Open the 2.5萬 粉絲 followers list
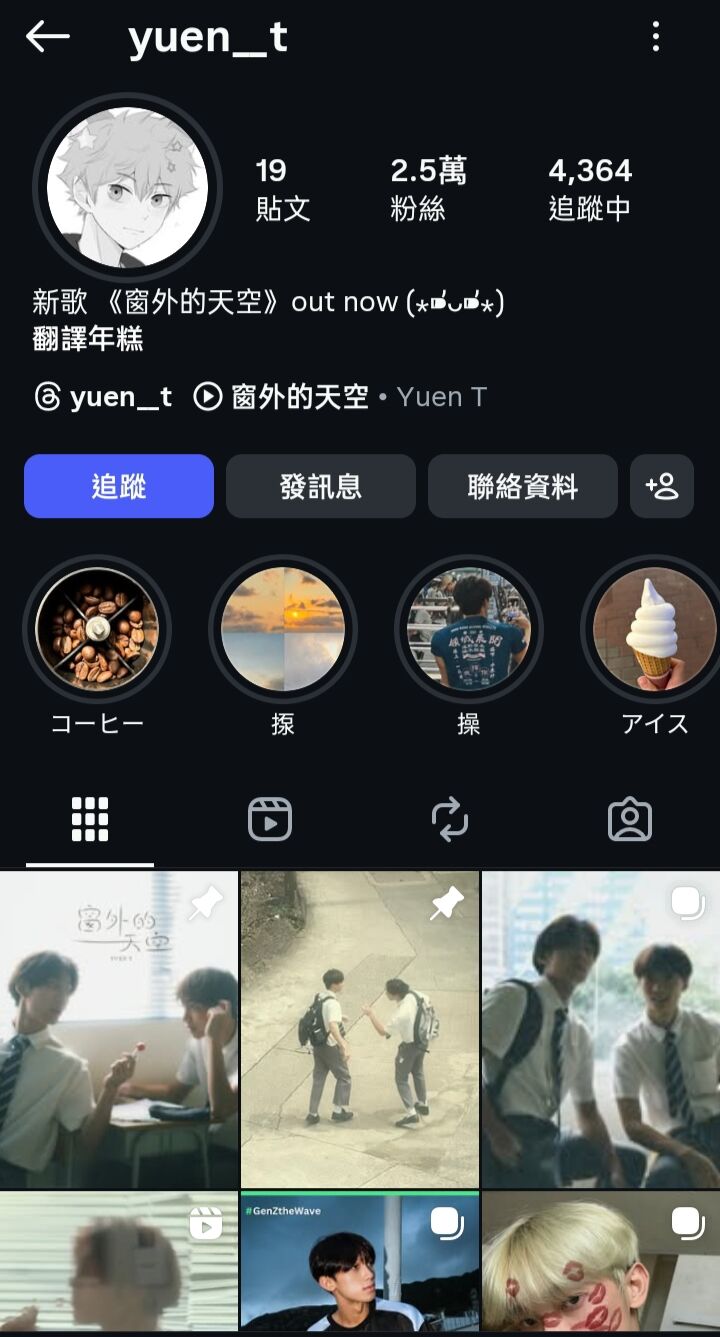Image resolution: width=720 pixels, height=1337 pixels. pyautogui.click(x=427, y=188)
